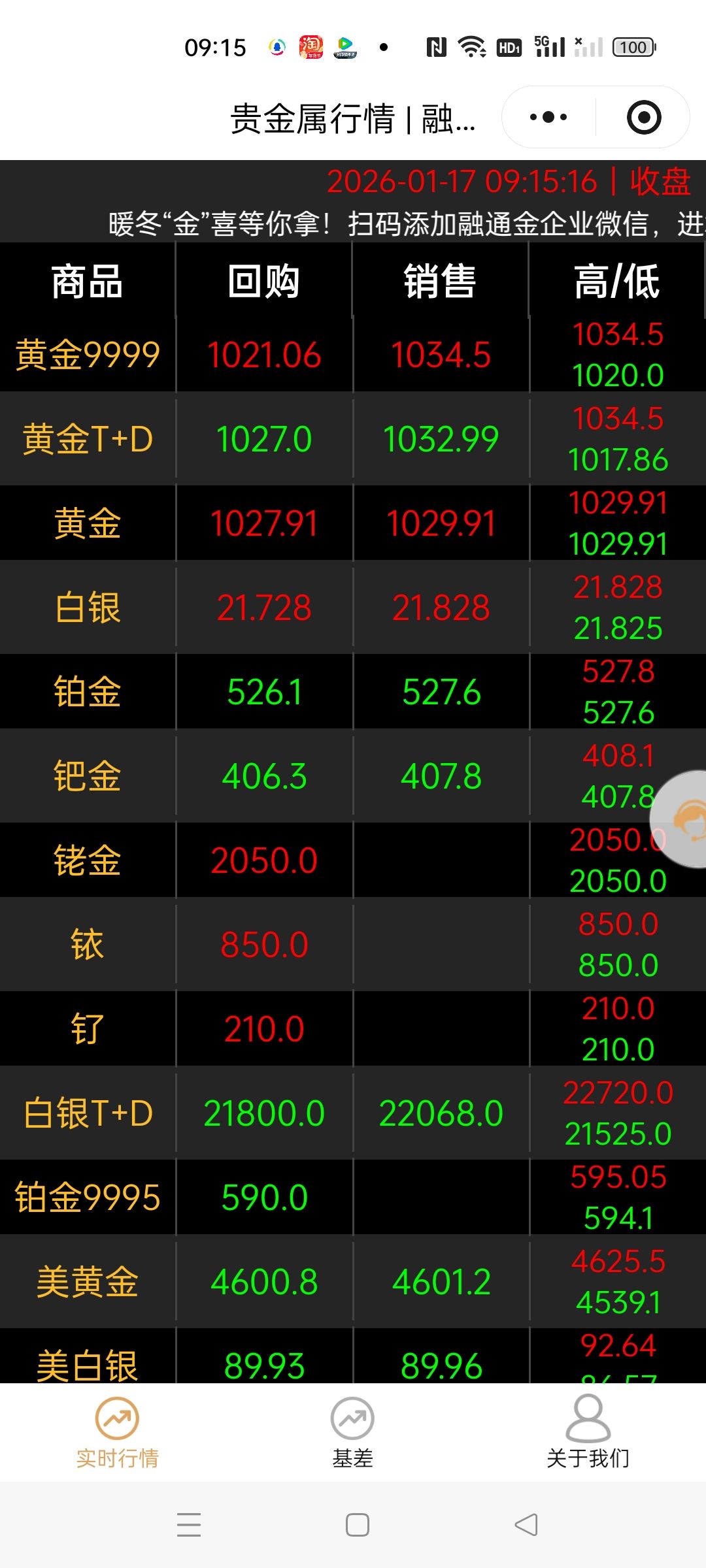The width and height of the screenshot is (706, 1568).
Task: Open the mini program more-options menu
Action: [548, 118]
